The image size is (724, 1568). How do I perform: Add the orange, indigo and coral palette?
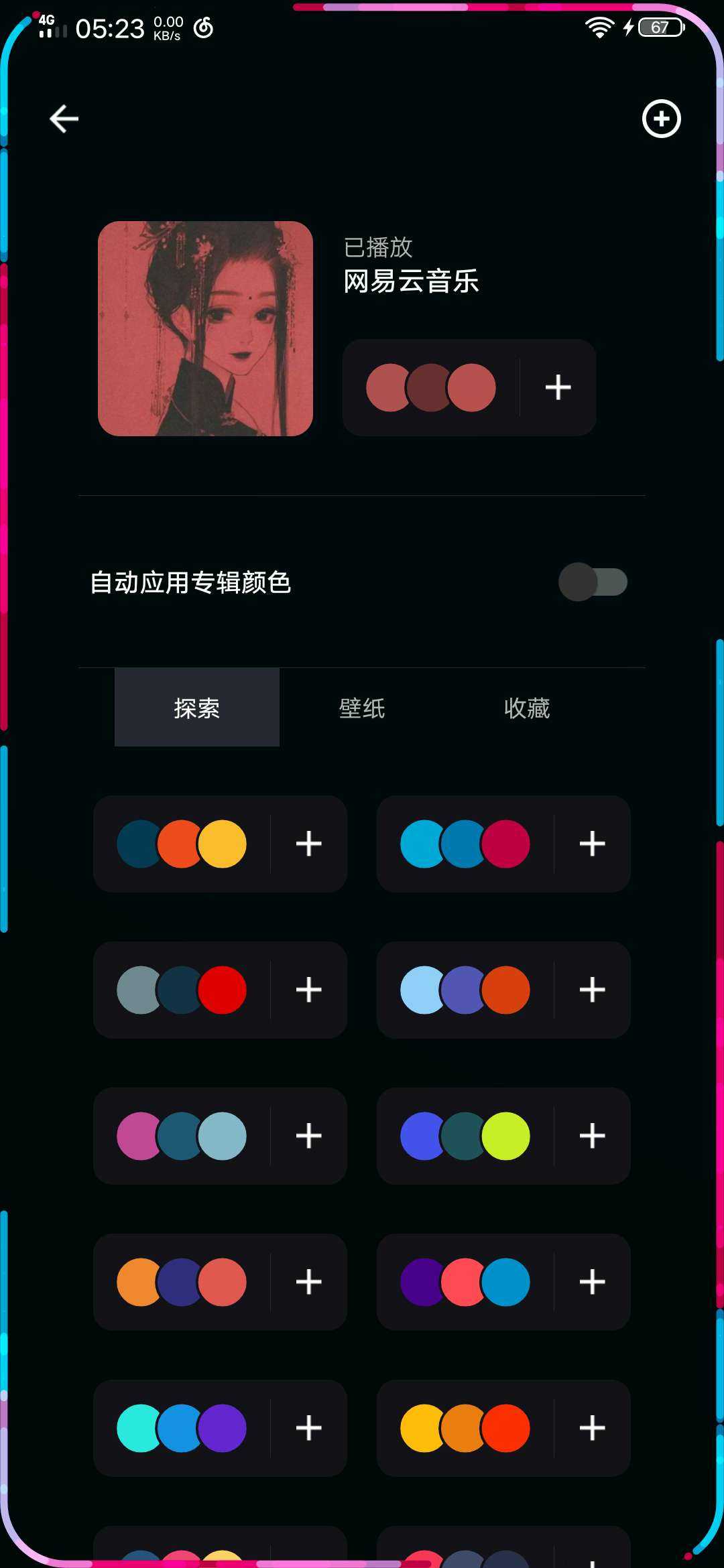(x=308, y=1283)
